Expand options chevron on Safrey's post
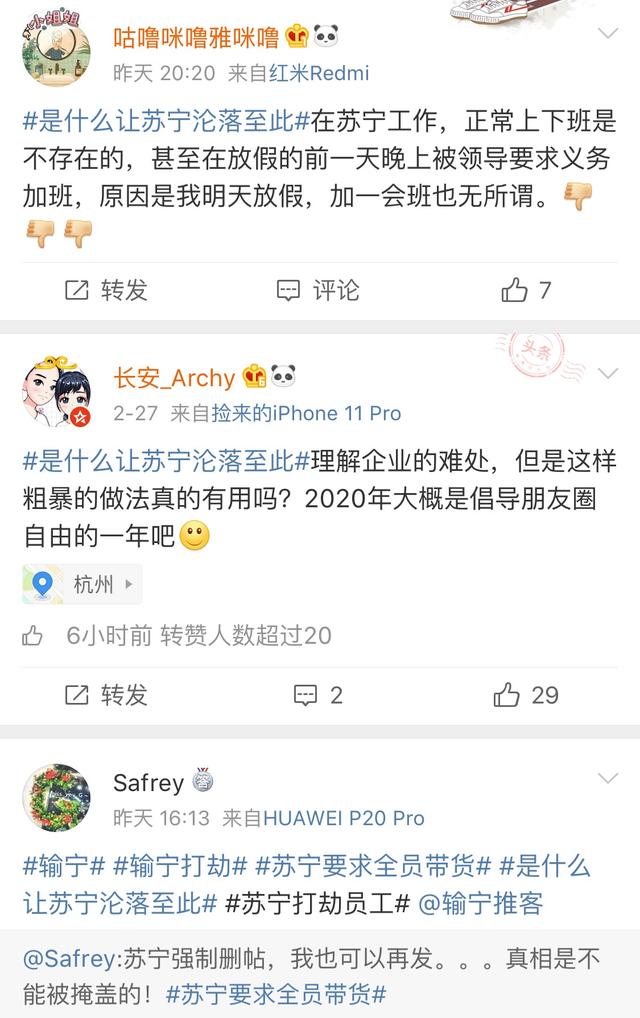The width and height of the screenshot is (640, 1018). (x=608, y=779)
